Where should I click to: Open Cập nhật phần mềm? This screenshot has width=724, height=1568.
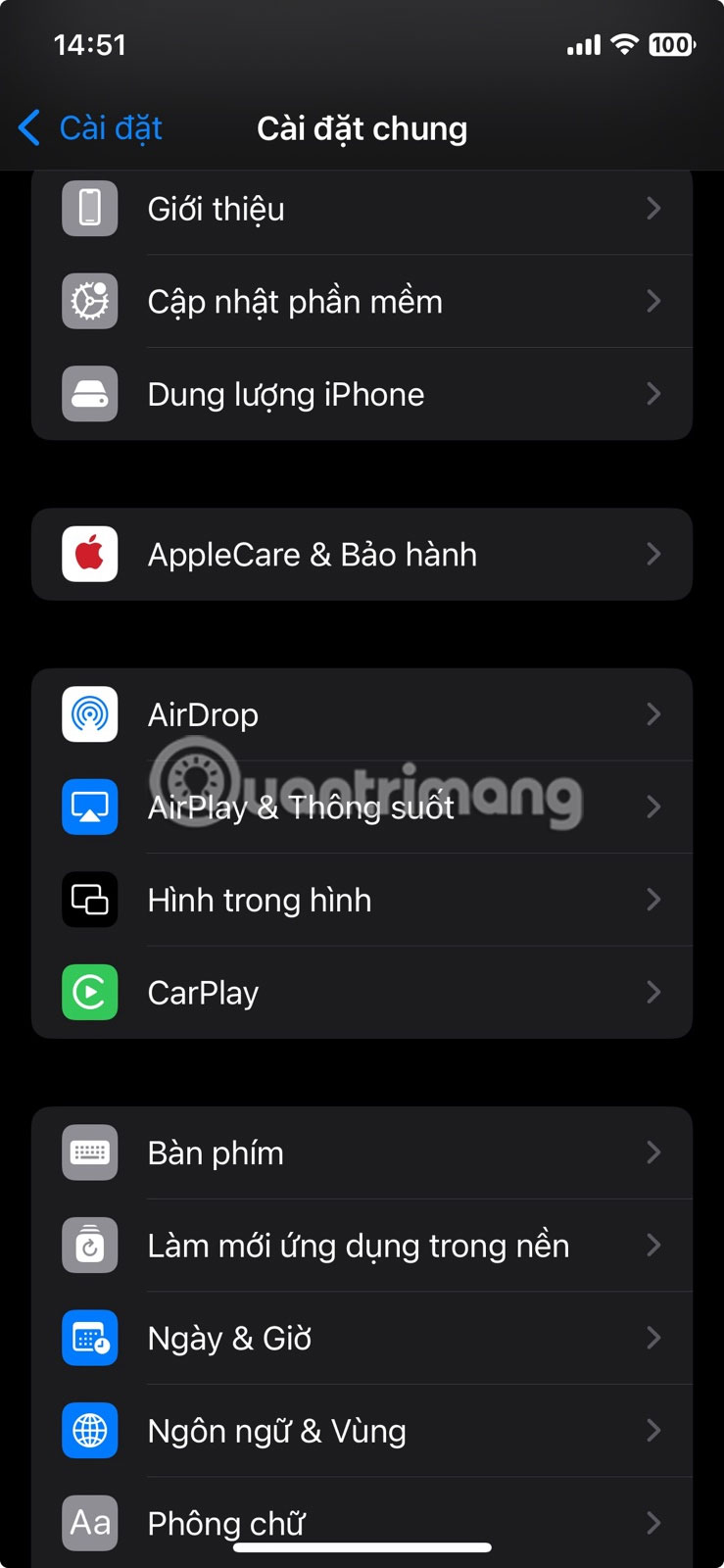click(362, 301)
